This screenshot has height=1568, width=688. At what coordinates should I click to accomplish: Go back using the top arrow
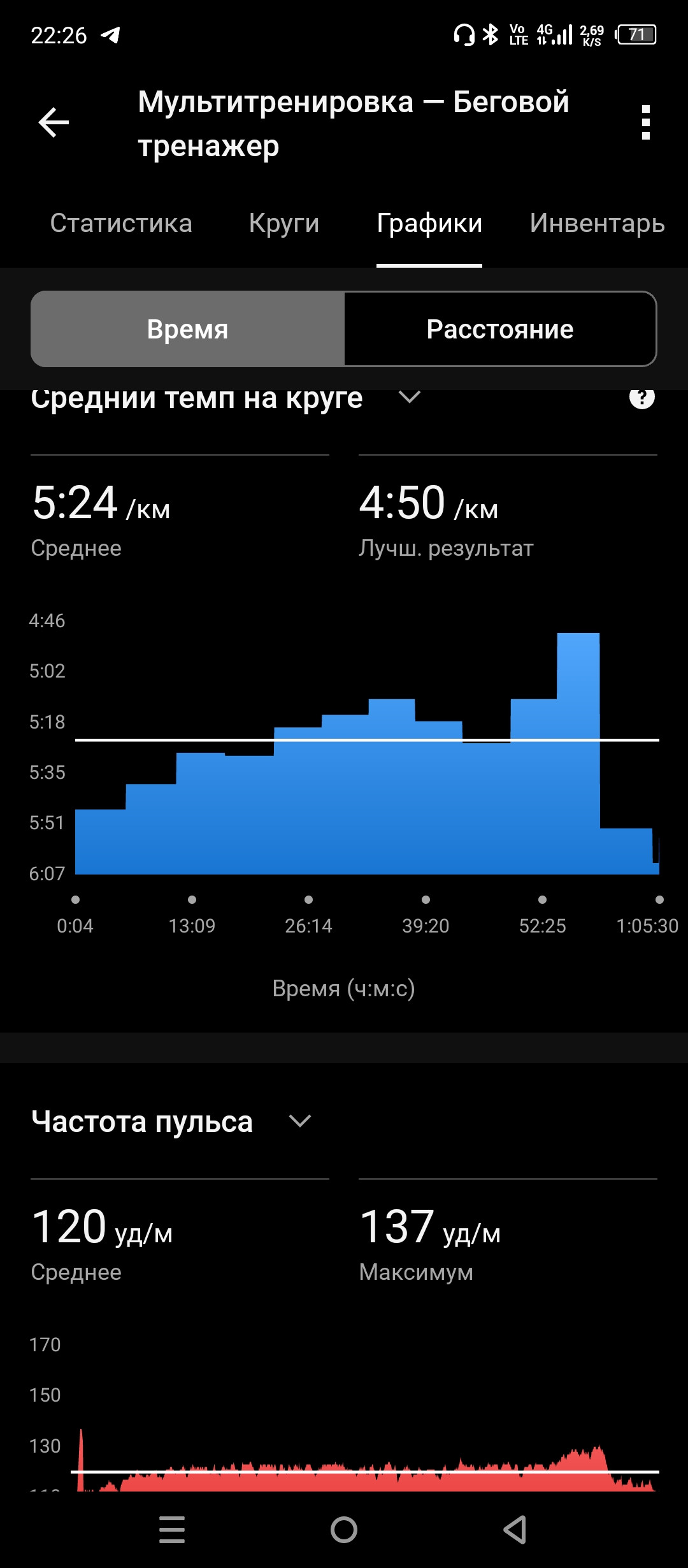click(54, 122)
